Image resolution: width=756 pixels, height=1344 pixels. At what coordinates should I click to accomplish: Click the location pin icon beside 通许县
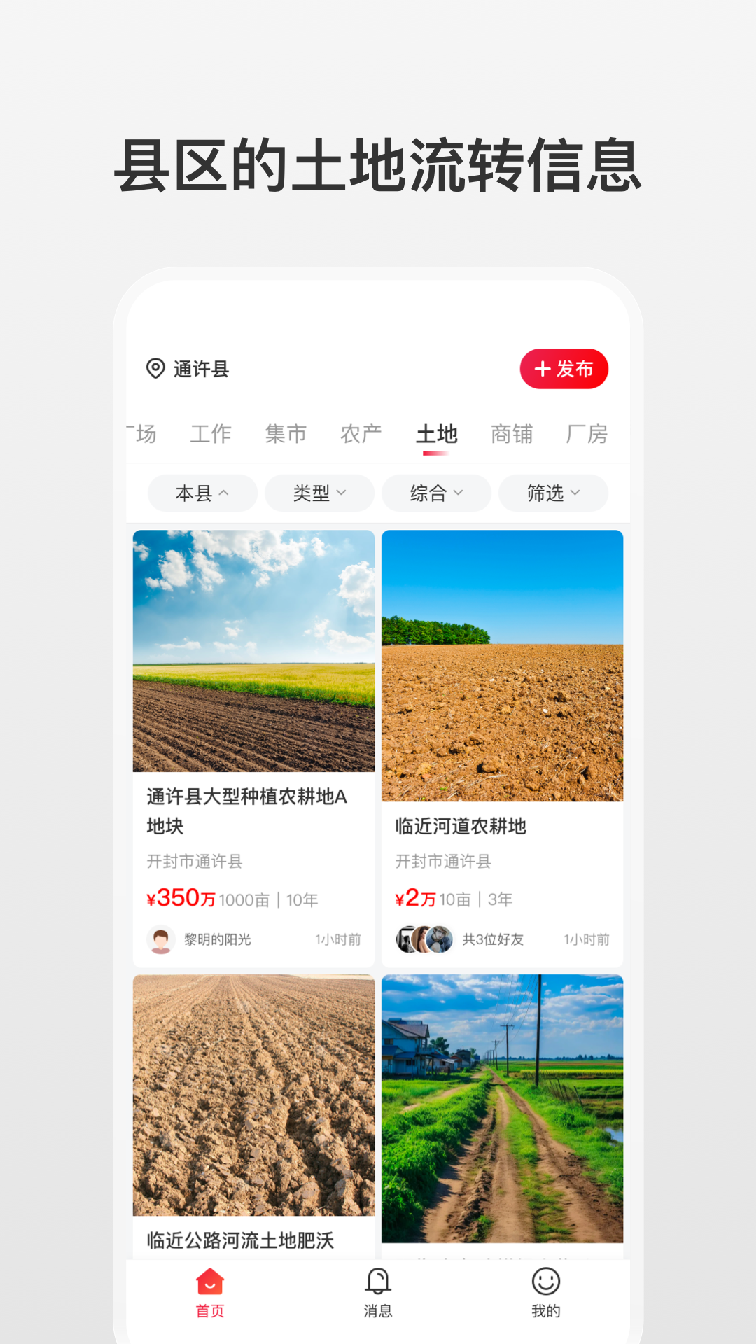tap(153, 369)
